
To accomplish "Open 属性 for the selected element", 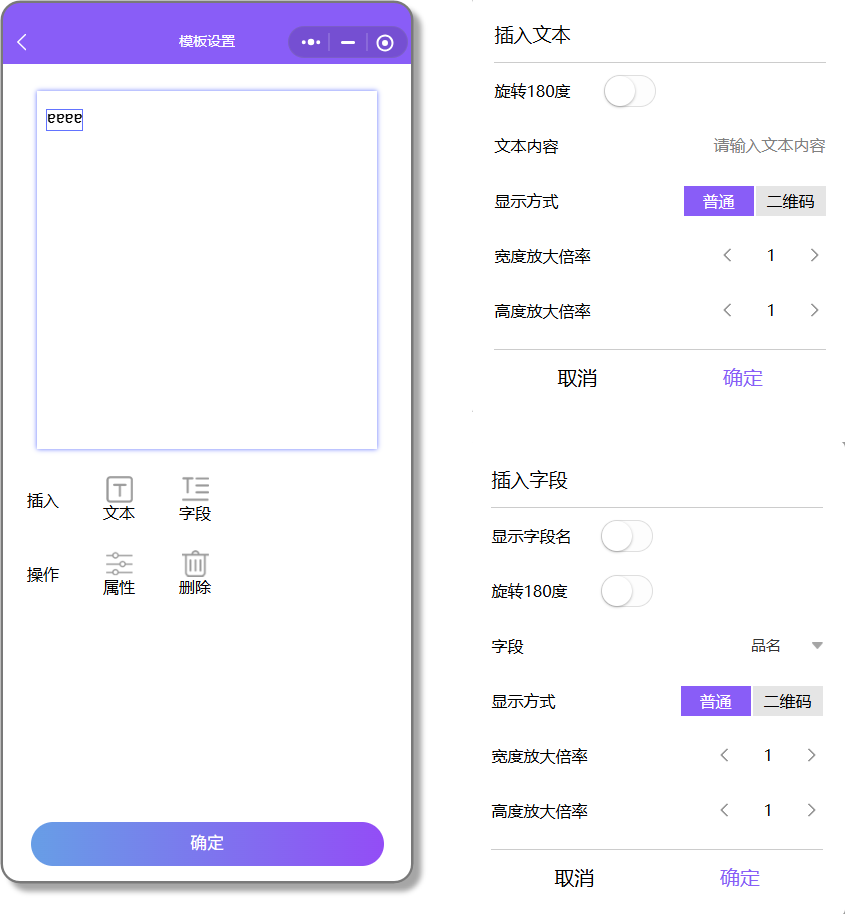I will pyautogui.click(x=119, y=573).
